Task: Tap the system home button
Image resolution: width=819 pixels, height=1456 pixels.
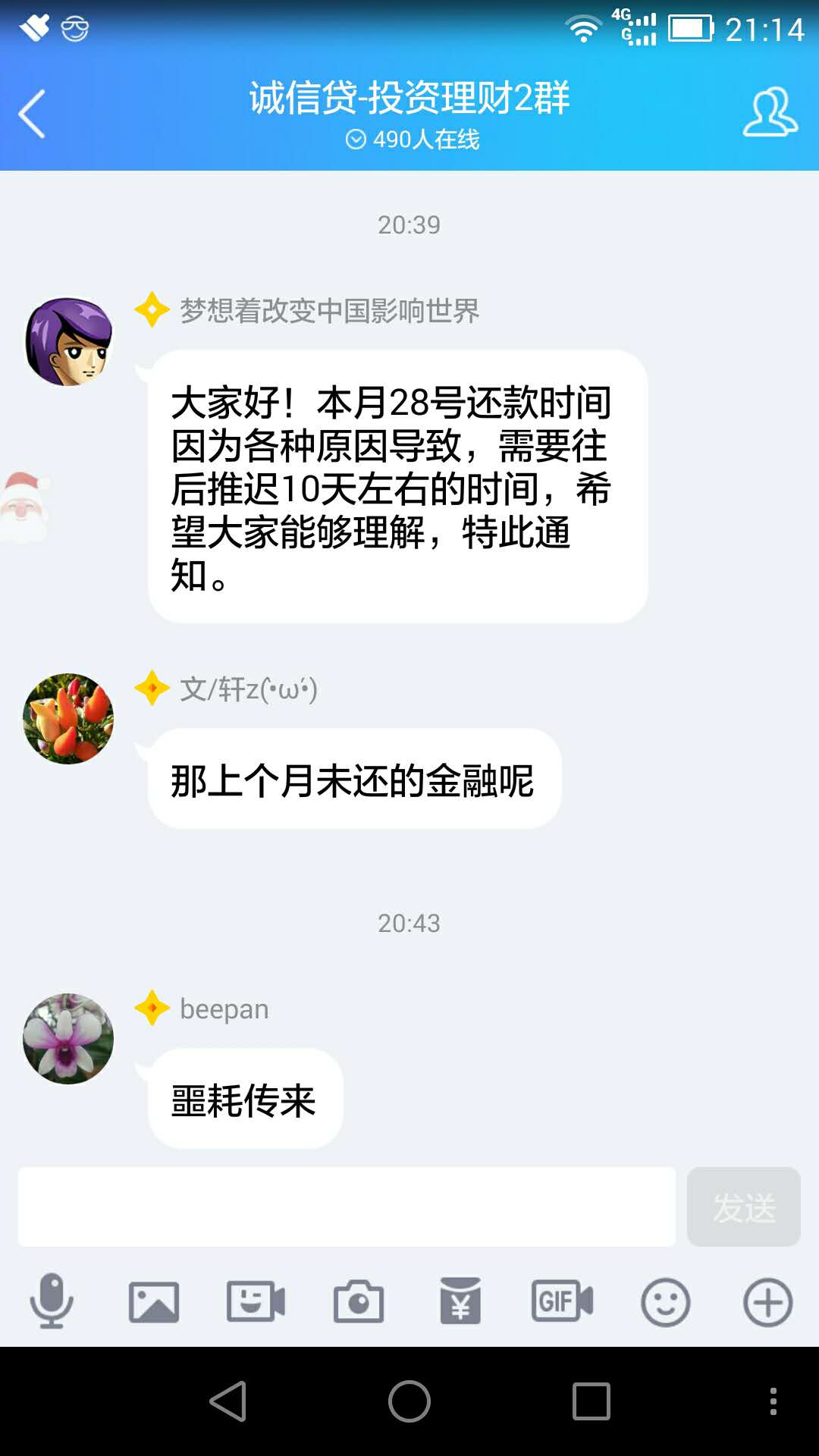Action: click(409, 1401)
